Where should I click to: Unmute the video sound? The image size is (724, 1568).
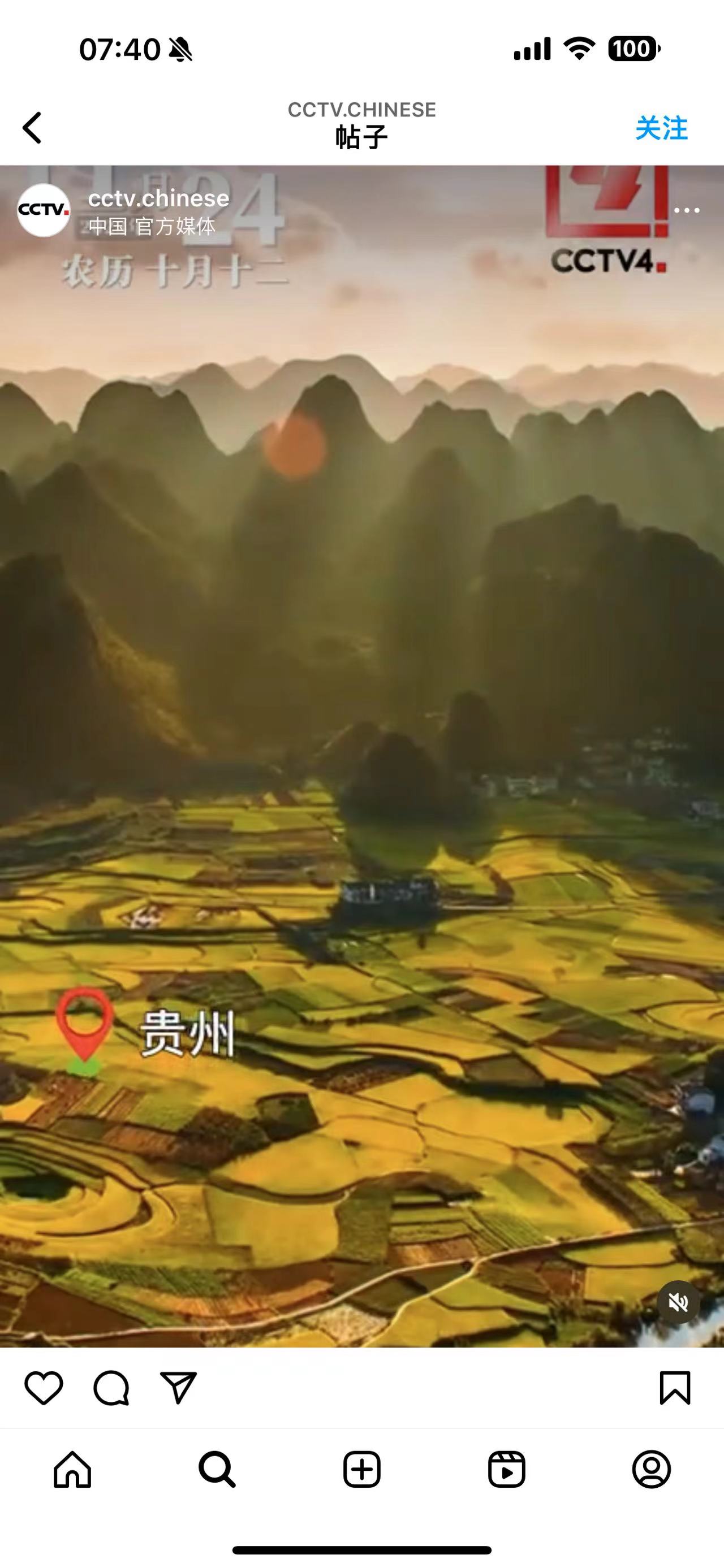click(678, 1302)
